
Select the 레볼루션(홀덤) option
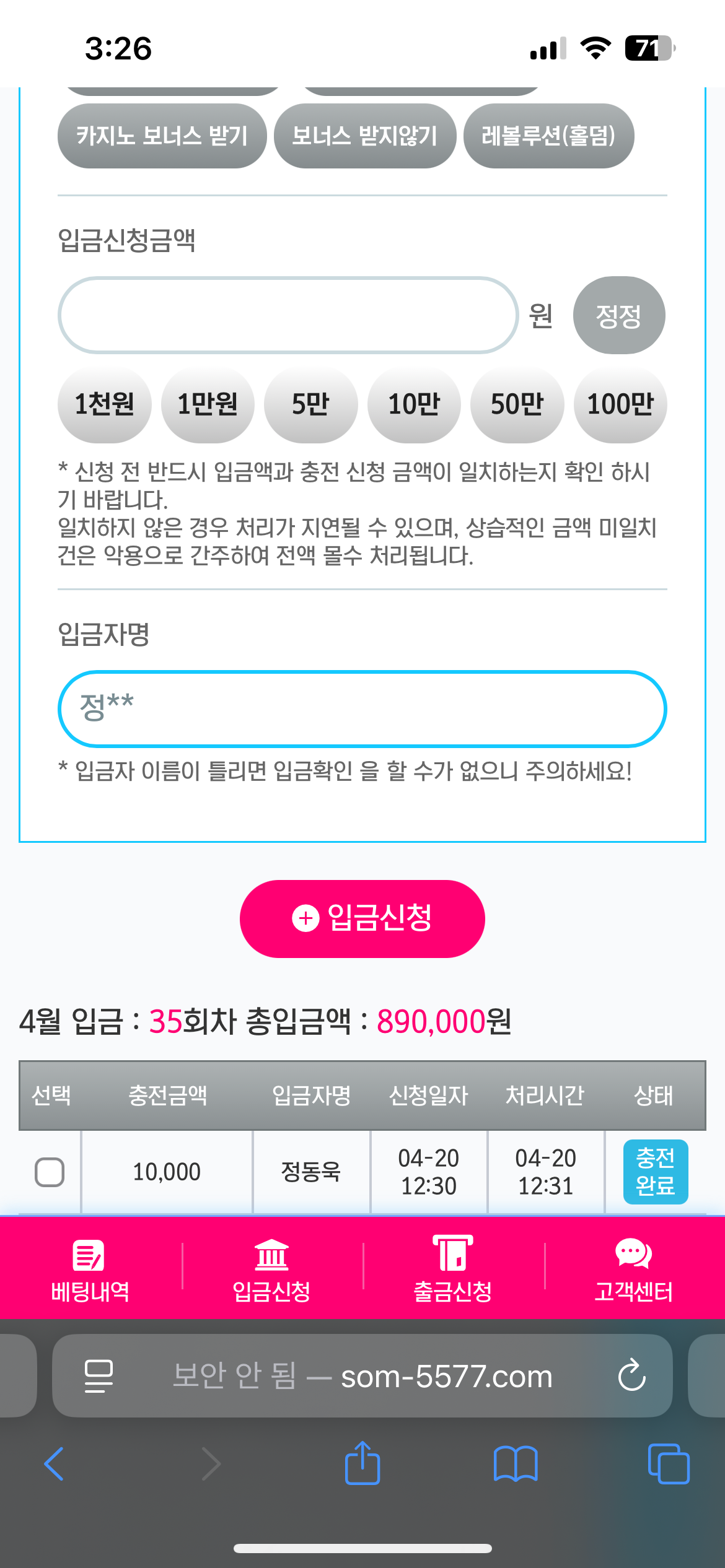(548, 136)
